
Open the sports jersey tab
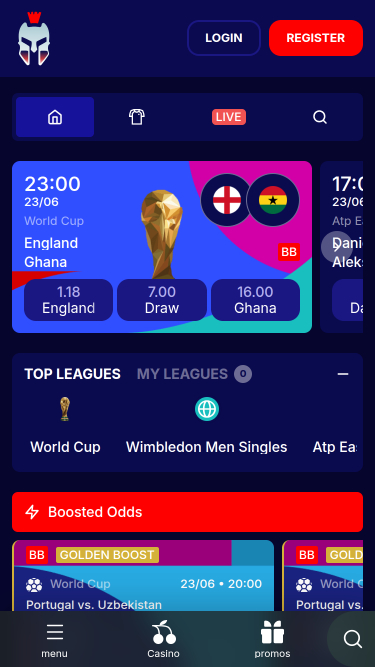pos(136,117)
